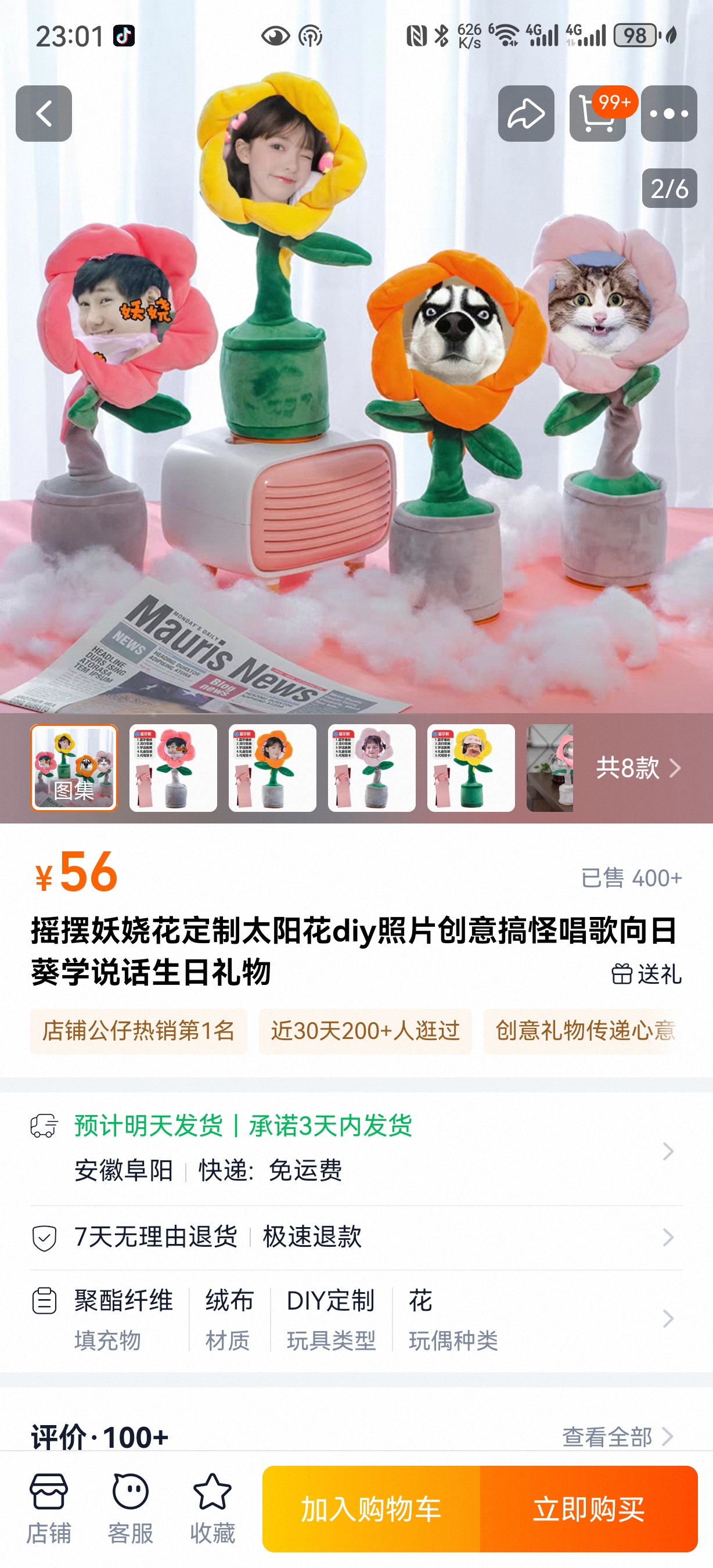
Task: Open the 店铺公仔热销第1名 ranking tag
Action: 139,1030
